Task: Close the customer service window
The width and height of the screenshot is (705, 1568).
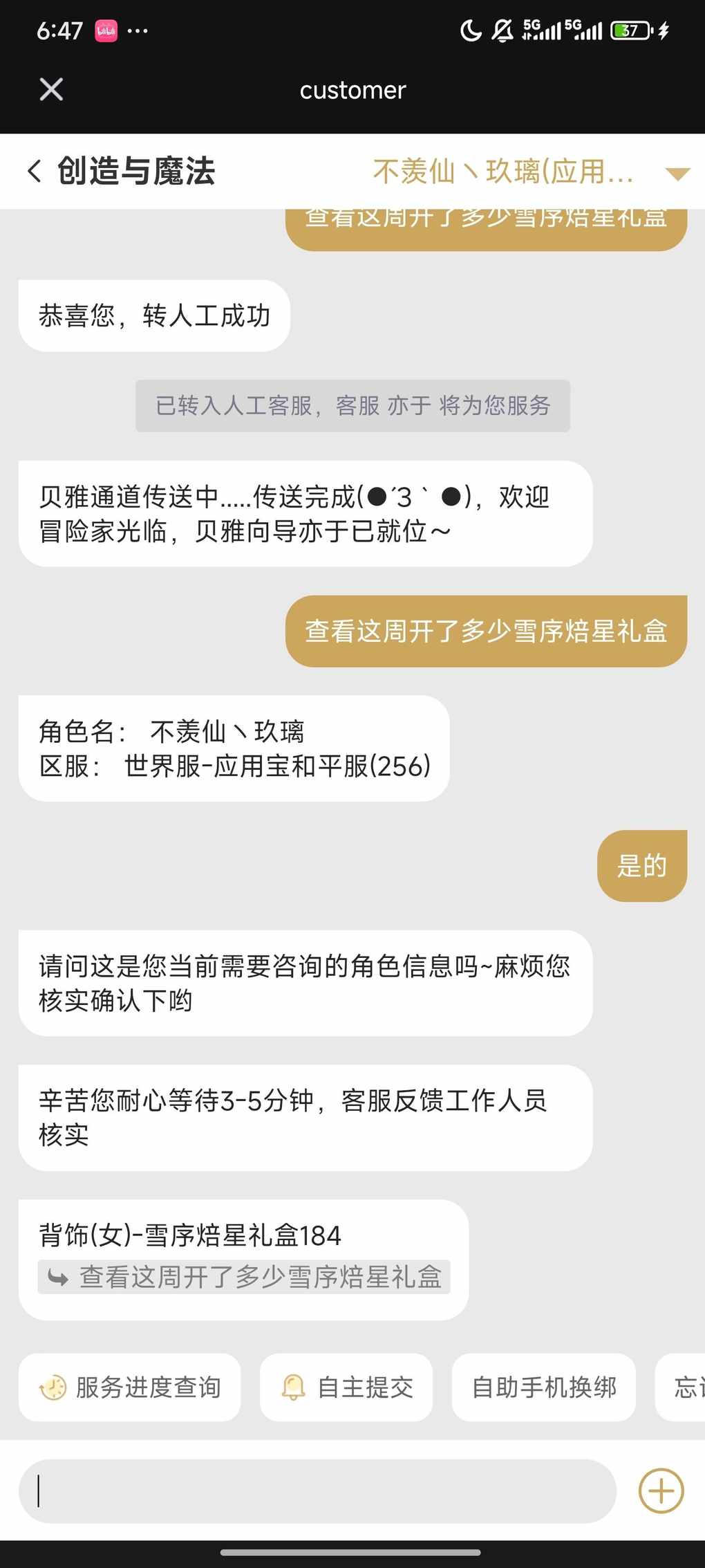Action: [51, 89]
